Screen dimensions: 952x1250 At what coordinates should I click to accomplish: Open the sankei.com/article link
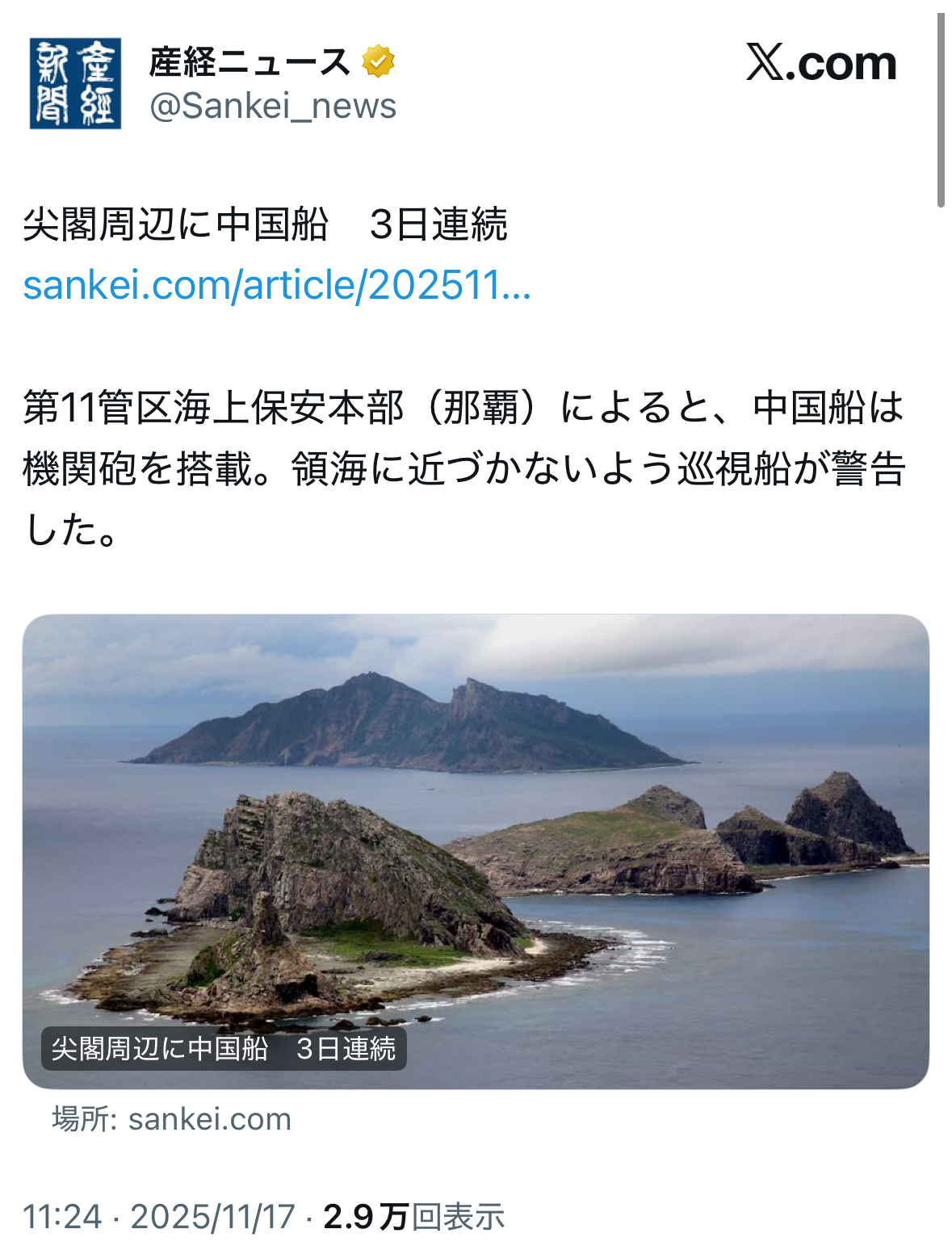tap(277, 285)
